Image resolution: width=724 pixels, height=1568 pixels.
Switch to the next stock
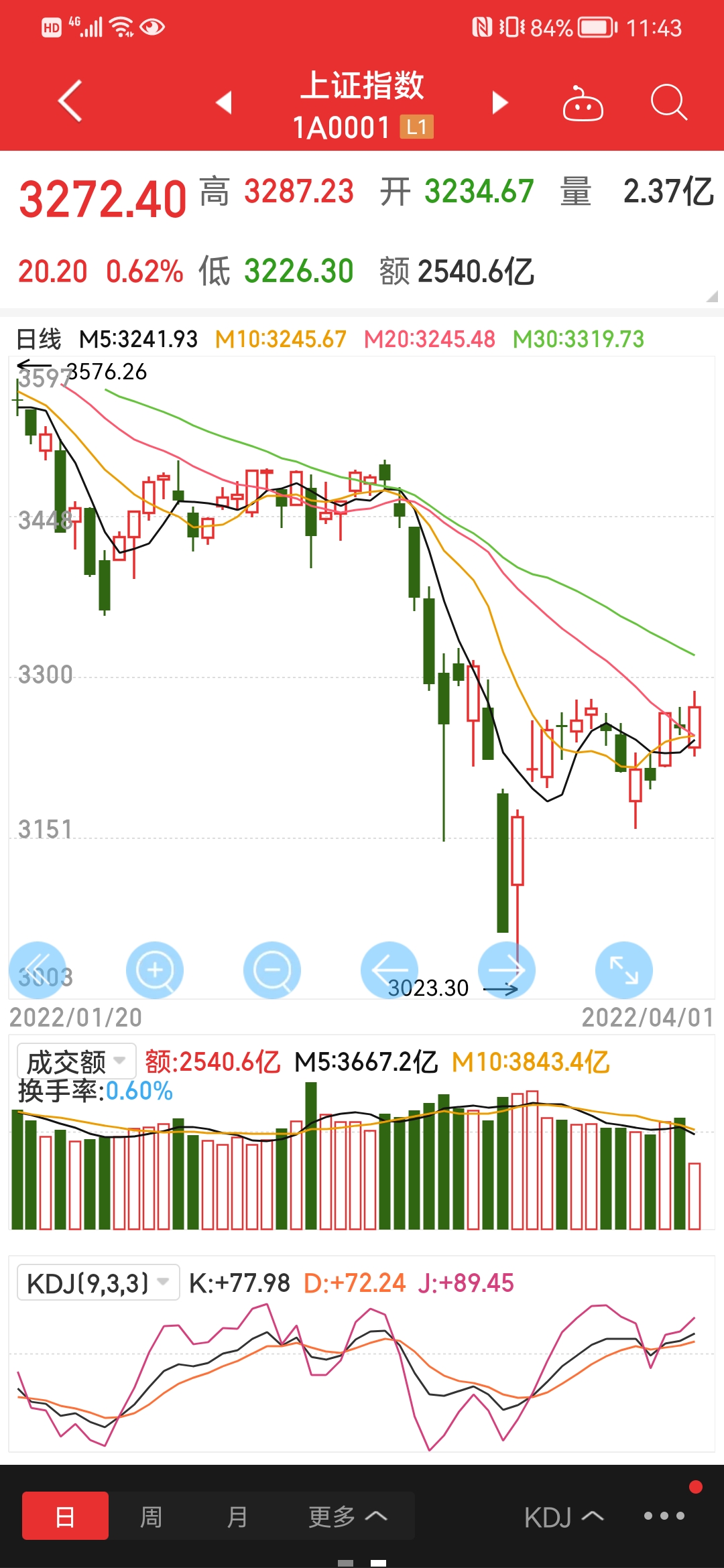point(500,103)
